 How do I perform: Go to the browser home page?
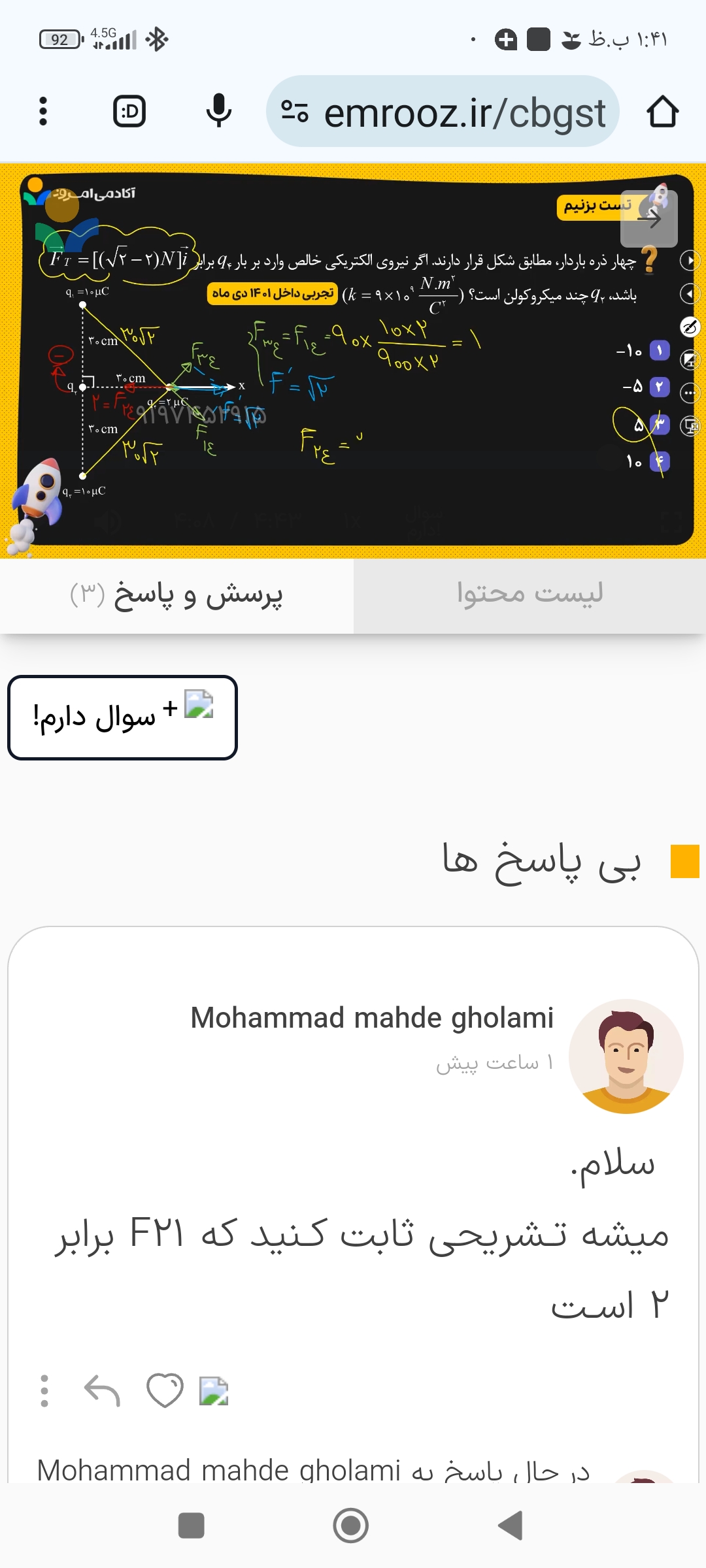tap(662, 111)
